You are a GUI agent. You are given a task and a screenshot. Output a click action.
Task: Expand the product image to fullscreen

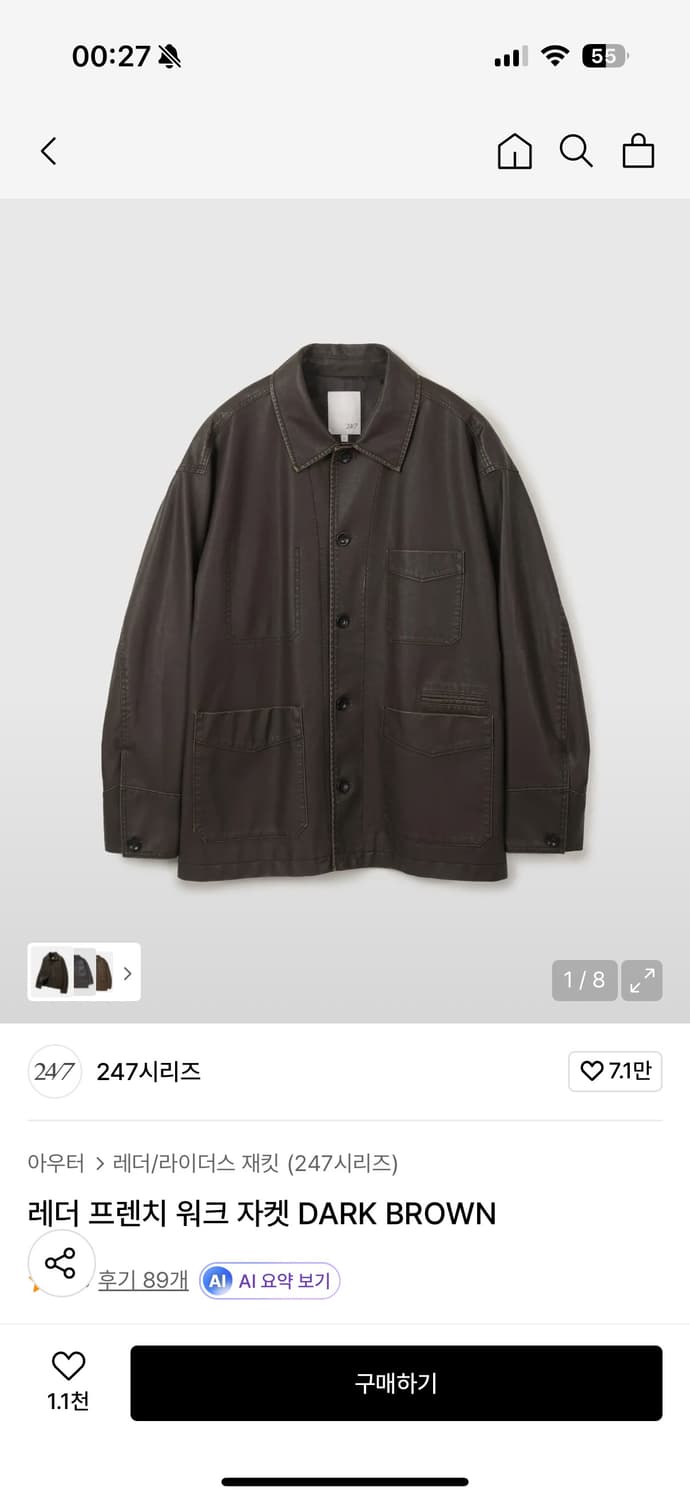pyautogui.click(x=641, y=980)
